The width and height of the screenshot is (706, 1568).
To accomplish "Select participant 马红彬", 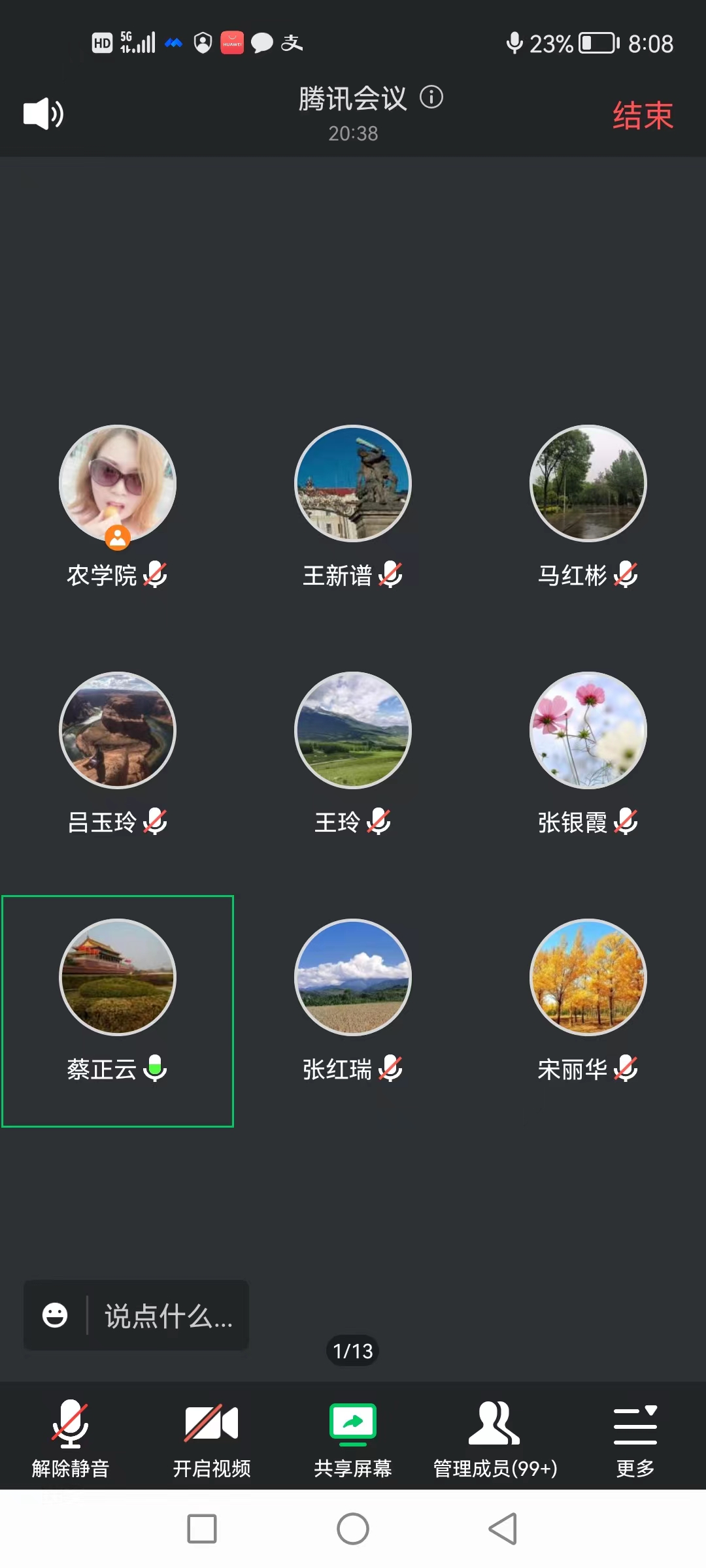I will 588,484.
